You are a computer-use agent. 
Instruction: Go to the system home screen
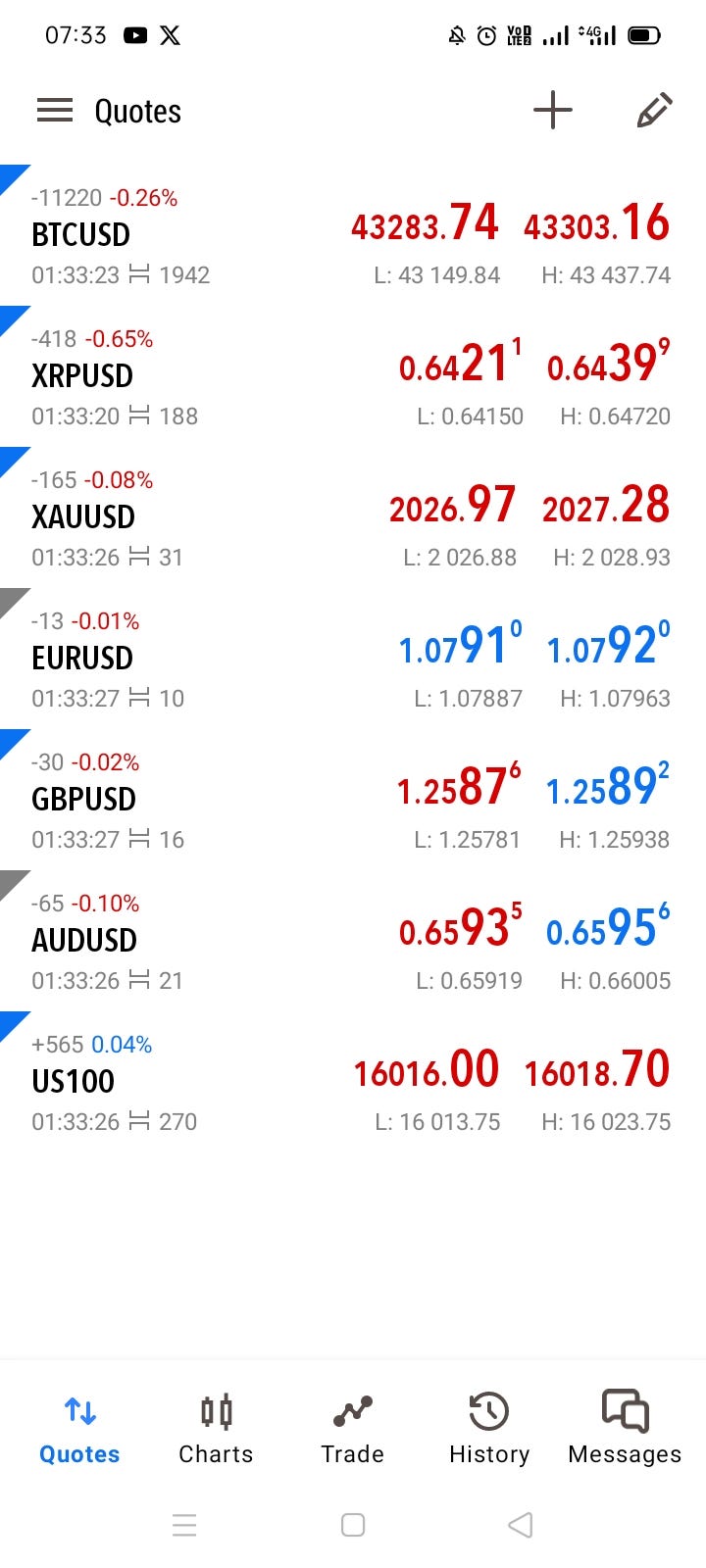(x=353, y=1525)
